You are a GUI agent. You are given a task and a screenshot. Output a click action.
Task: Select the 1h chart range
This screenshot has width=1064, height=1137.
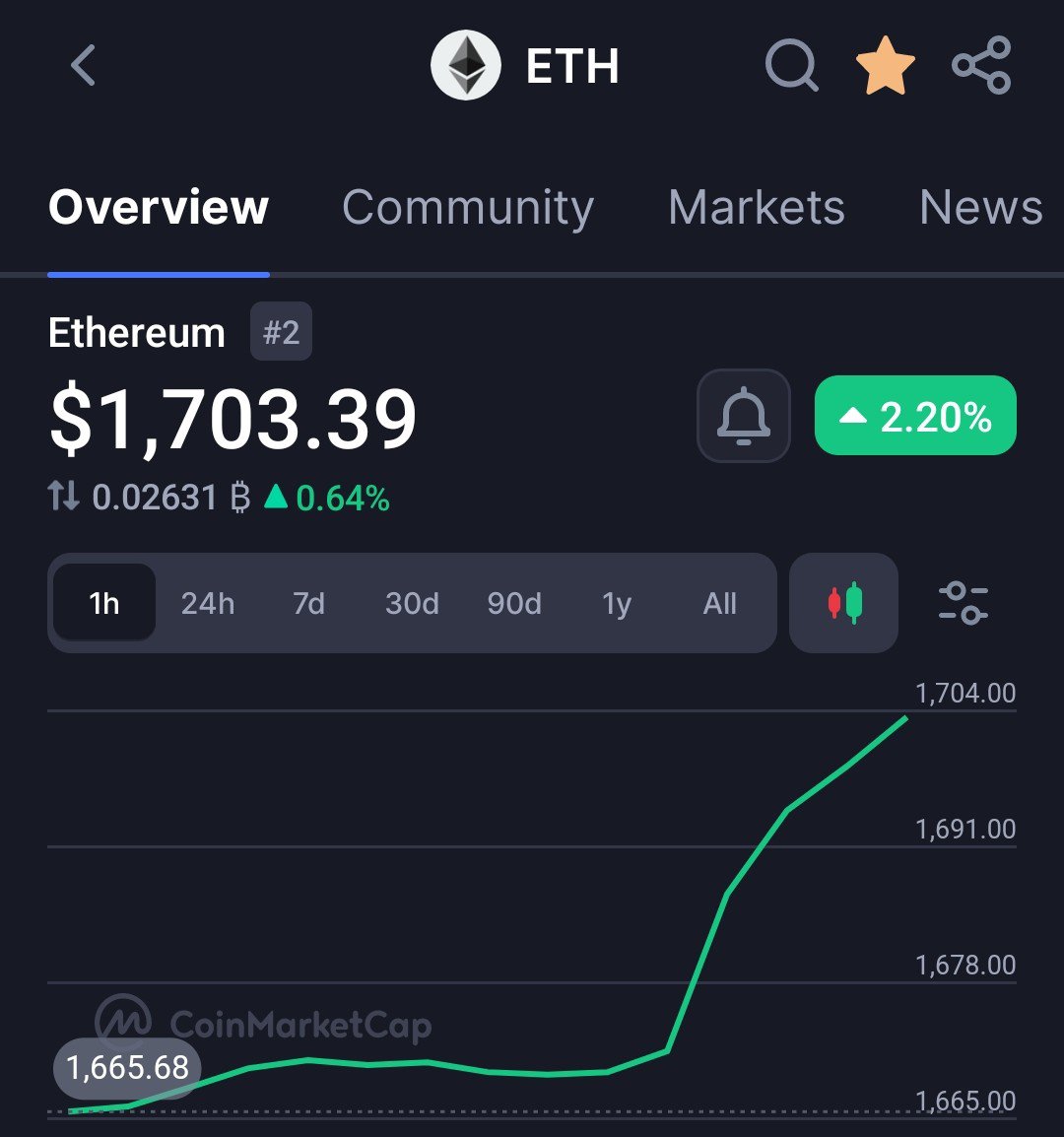tap(104, 603)
